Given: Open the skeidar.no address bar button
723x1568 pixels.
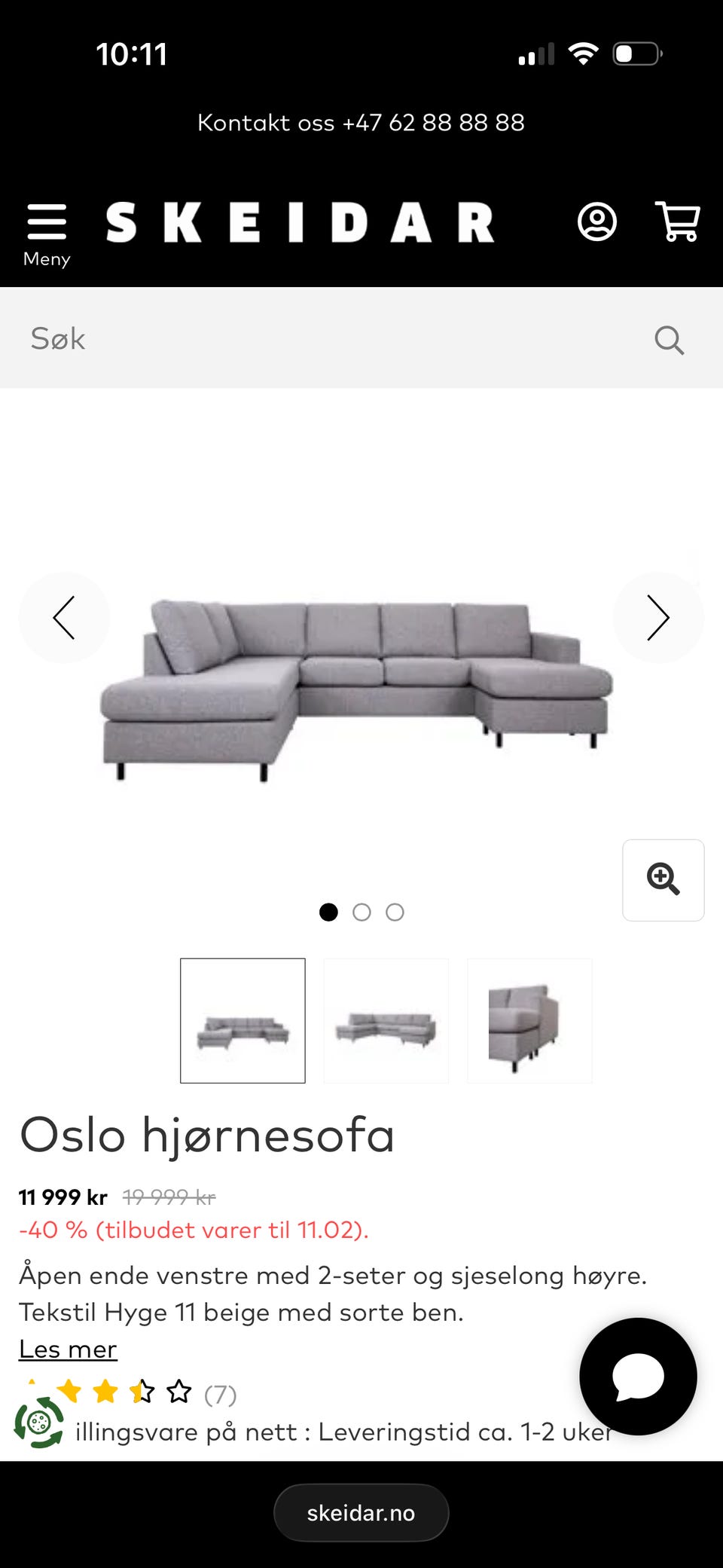Looking at the screenshot, I should 361,1512.
